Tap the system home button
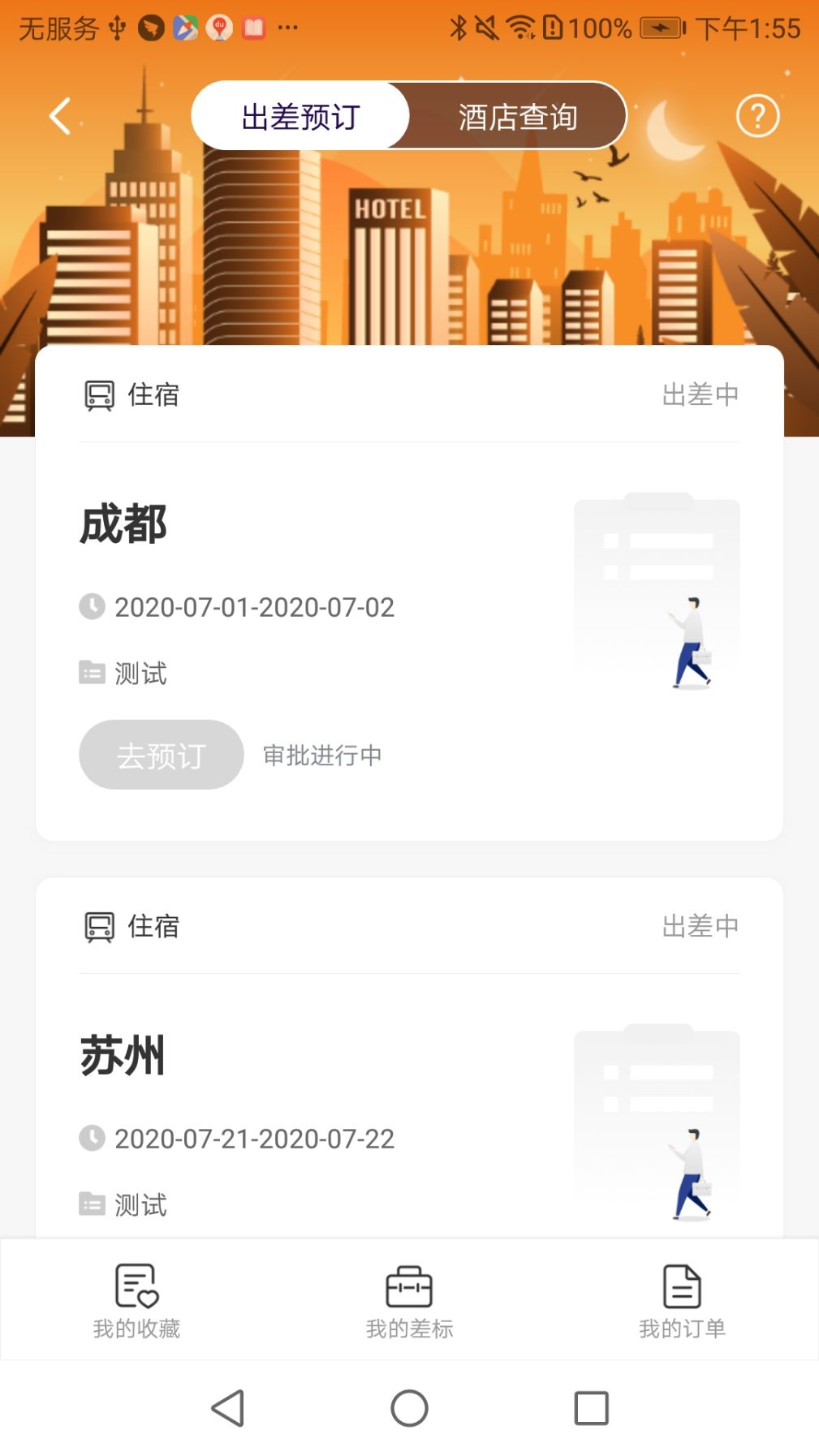 [409, 1408]
